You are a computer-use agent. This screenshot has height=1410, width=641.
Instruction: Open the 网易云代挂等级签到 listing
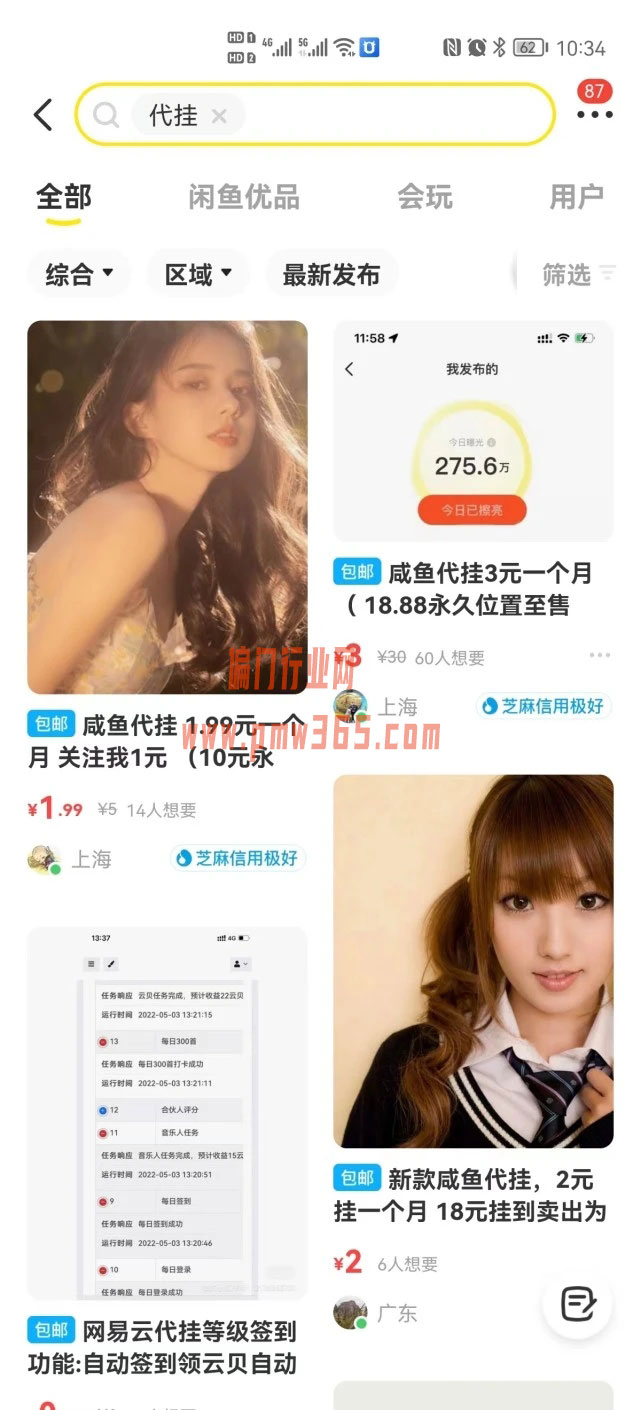pos(167,1112)
